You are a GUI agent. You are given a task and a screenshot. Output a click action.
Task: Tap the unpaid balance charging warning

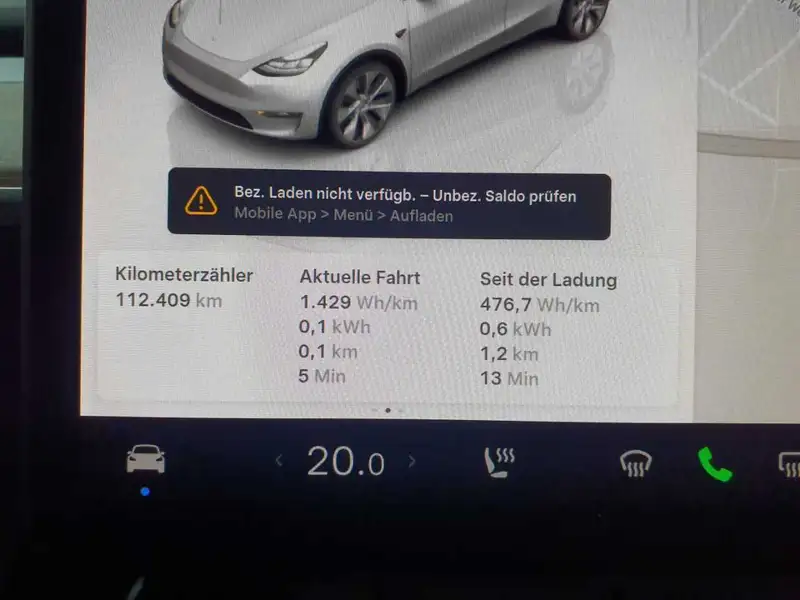click(x=389, y=204)
